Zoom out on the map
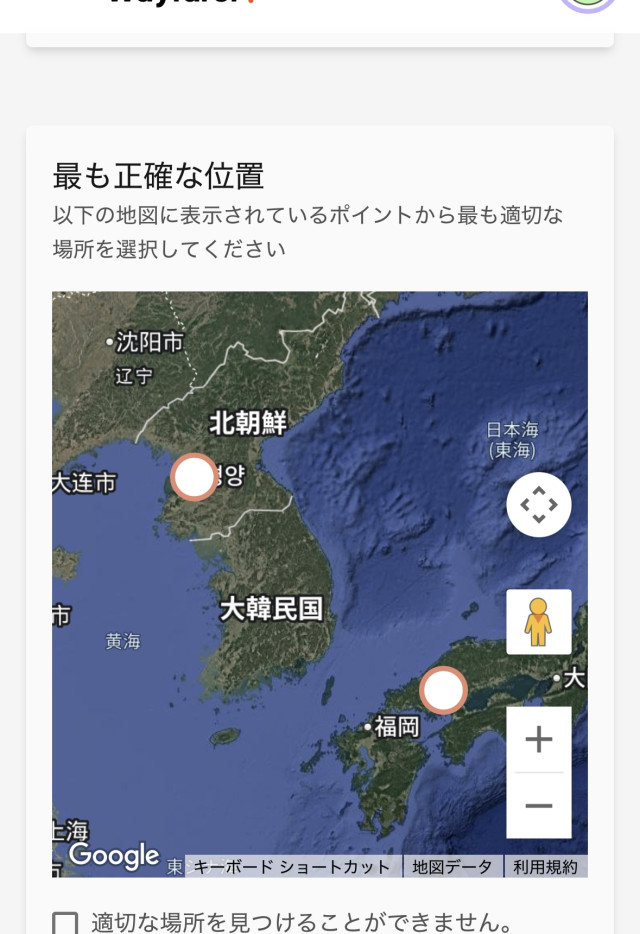 pos(539,805)
